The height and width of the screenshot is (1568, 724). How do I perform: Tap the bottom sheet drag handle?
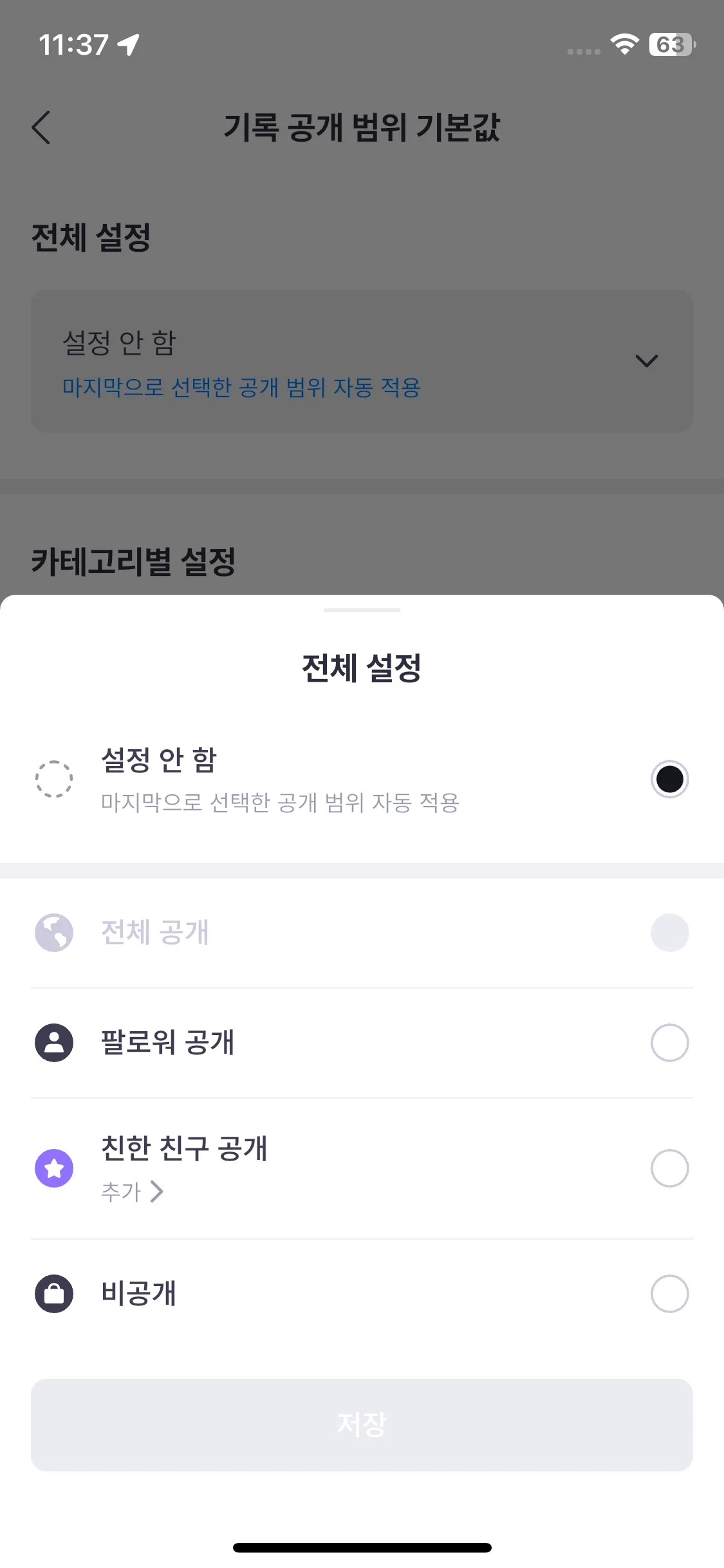click(x=362, y=610)
